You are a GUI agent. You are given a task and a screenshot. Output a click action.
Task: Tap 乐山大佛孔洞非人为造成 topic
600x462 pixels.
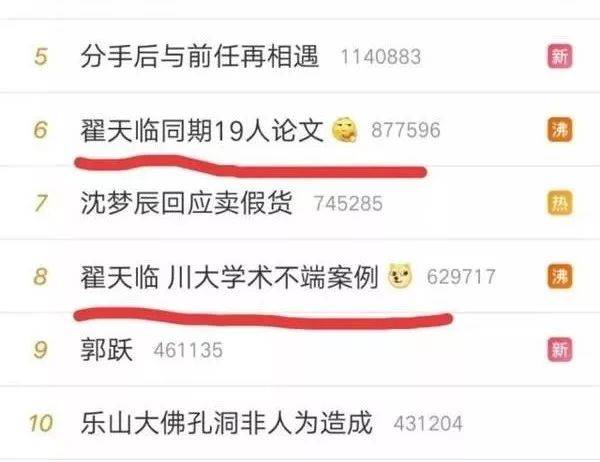point(226,423)
